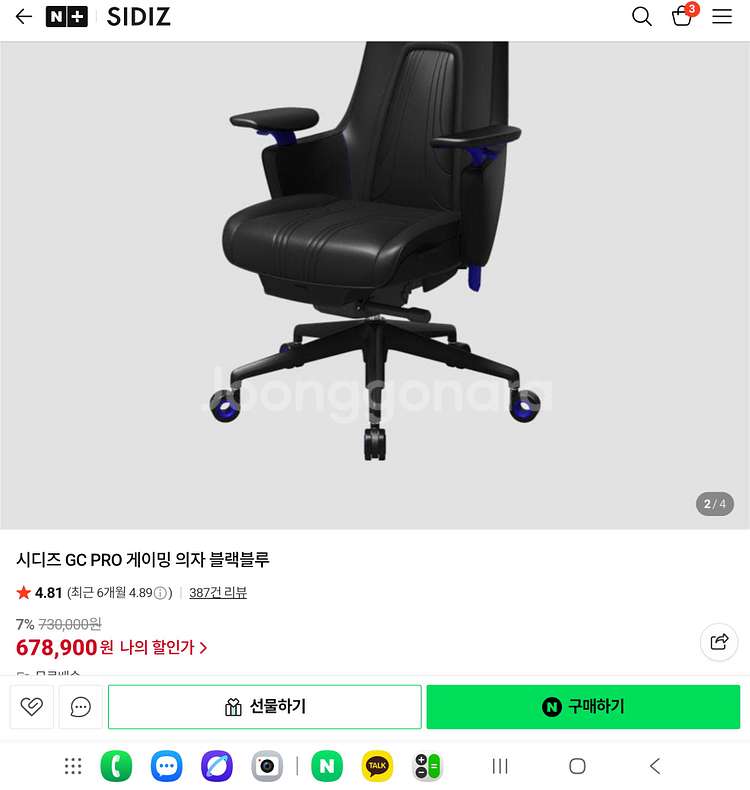Open the 387건 리뷰 reviews link
Viewport: 750px width, 790px height.
click(x=218, y=592)
